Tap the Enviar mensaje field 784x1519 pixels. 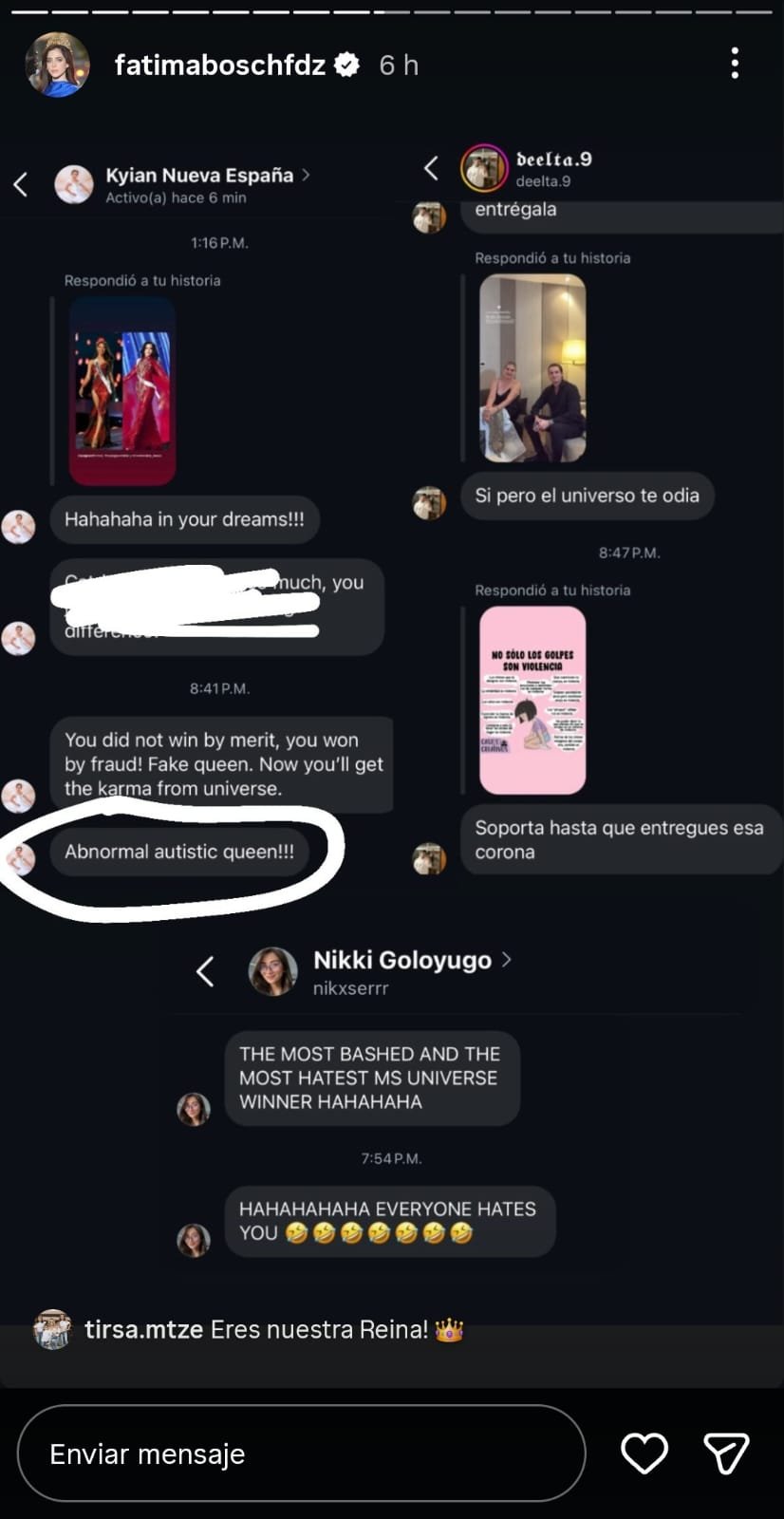(x=301, y=1453)
